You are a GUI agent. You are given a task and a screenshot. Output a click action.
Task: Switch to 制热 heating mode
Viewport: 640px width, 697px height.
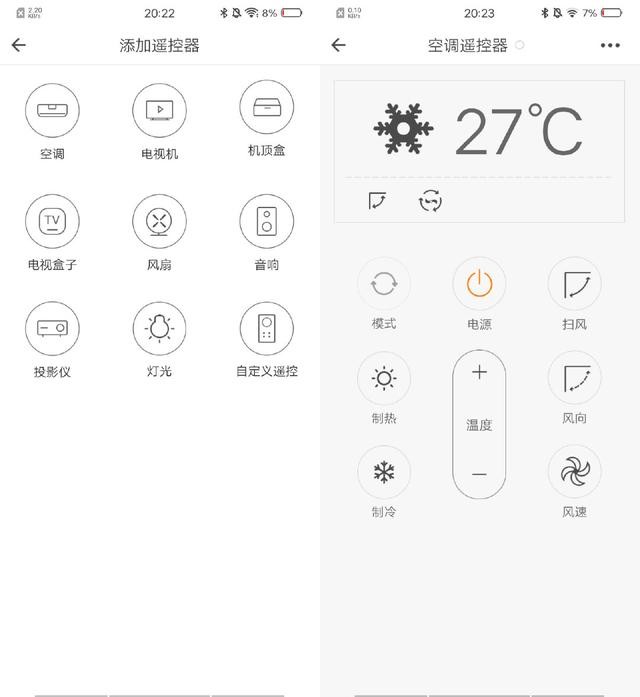point(384,378)
